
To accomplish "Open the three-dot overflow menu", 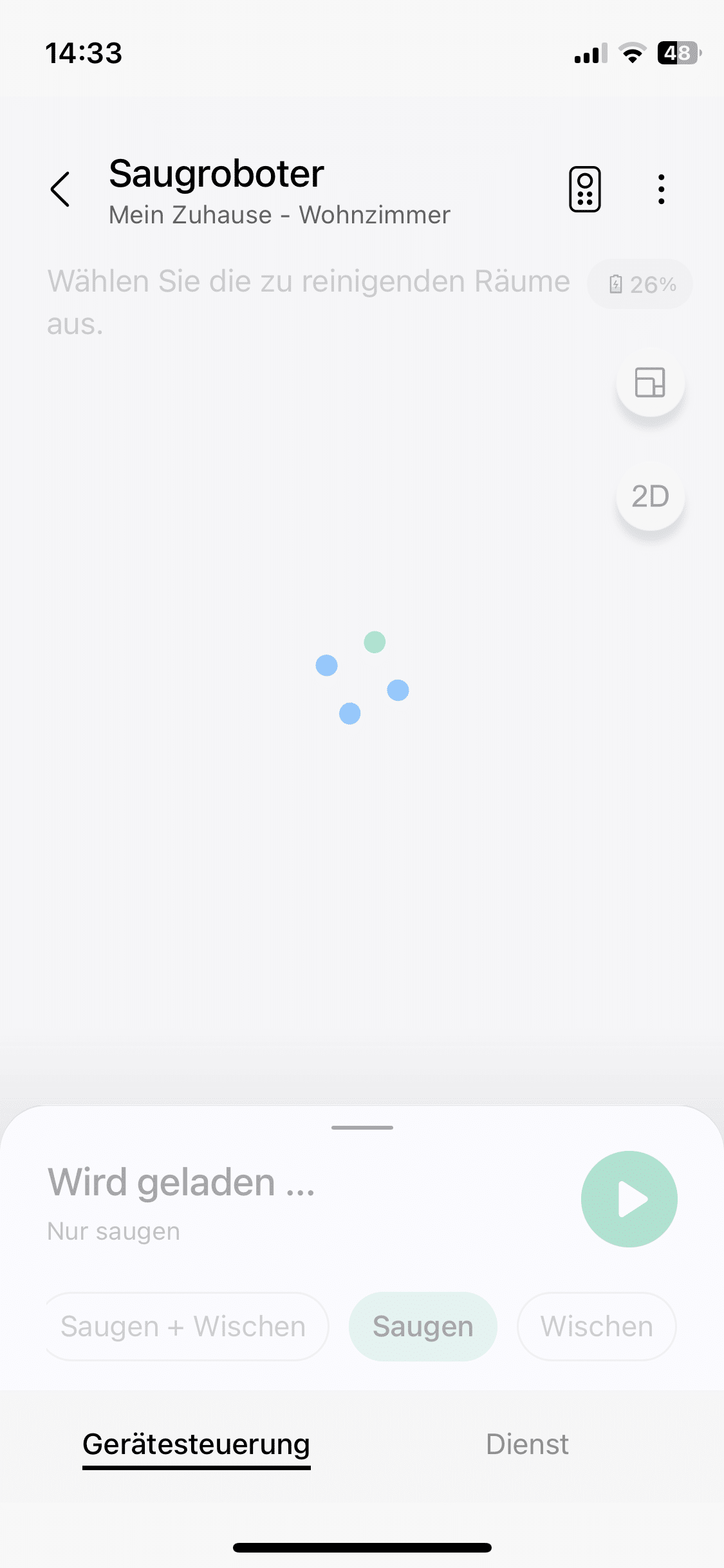I will [x=661, y=189].
